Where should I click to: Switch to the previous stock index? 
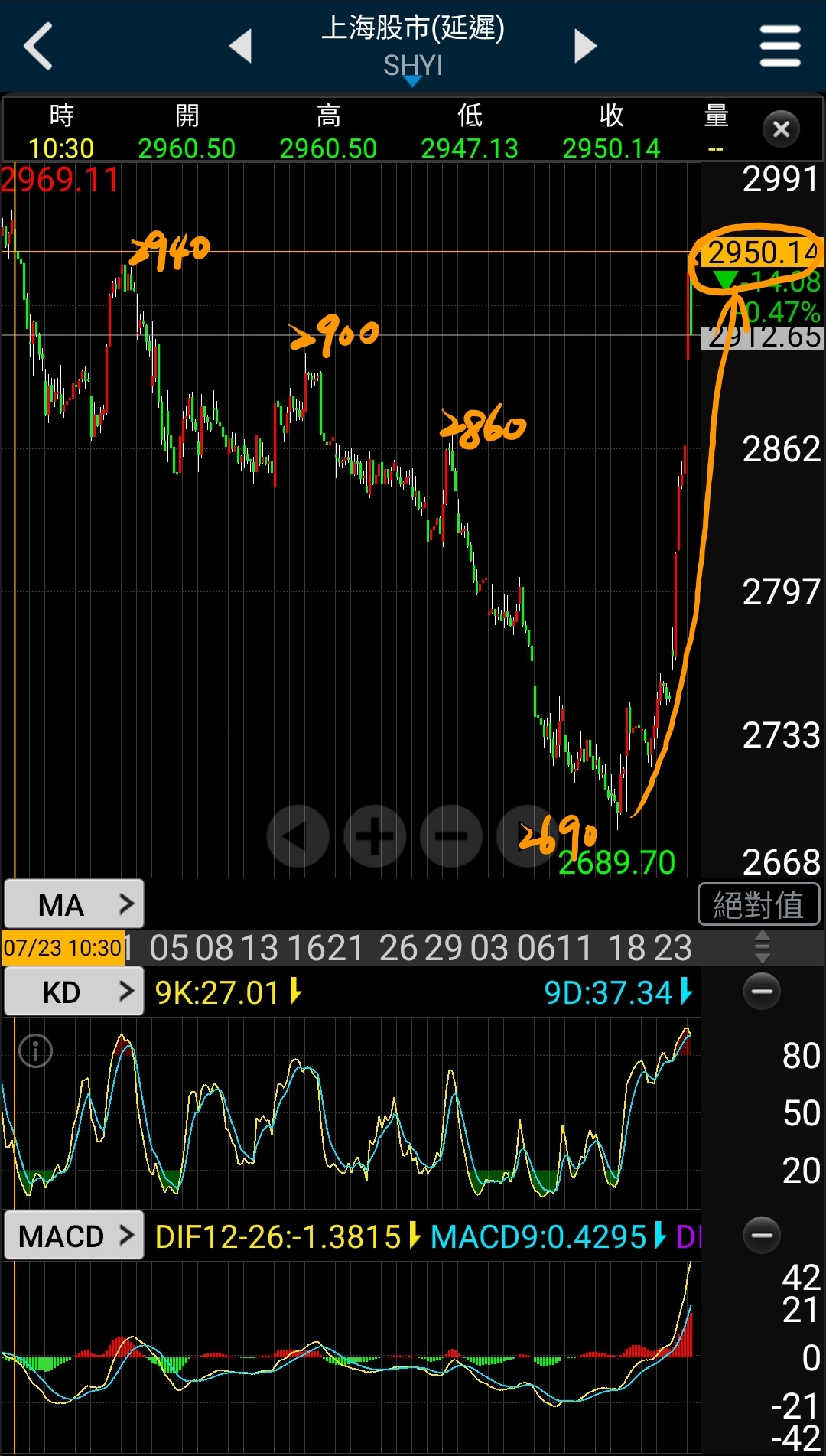coord(241,46)
